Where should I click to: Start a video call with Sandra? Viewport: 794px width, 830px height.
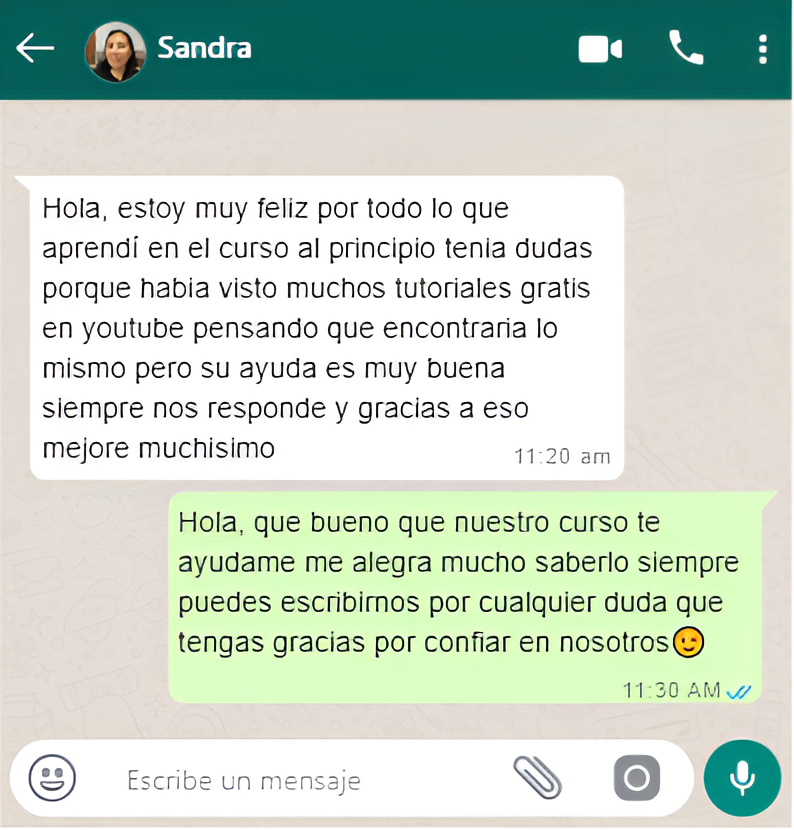600,48
